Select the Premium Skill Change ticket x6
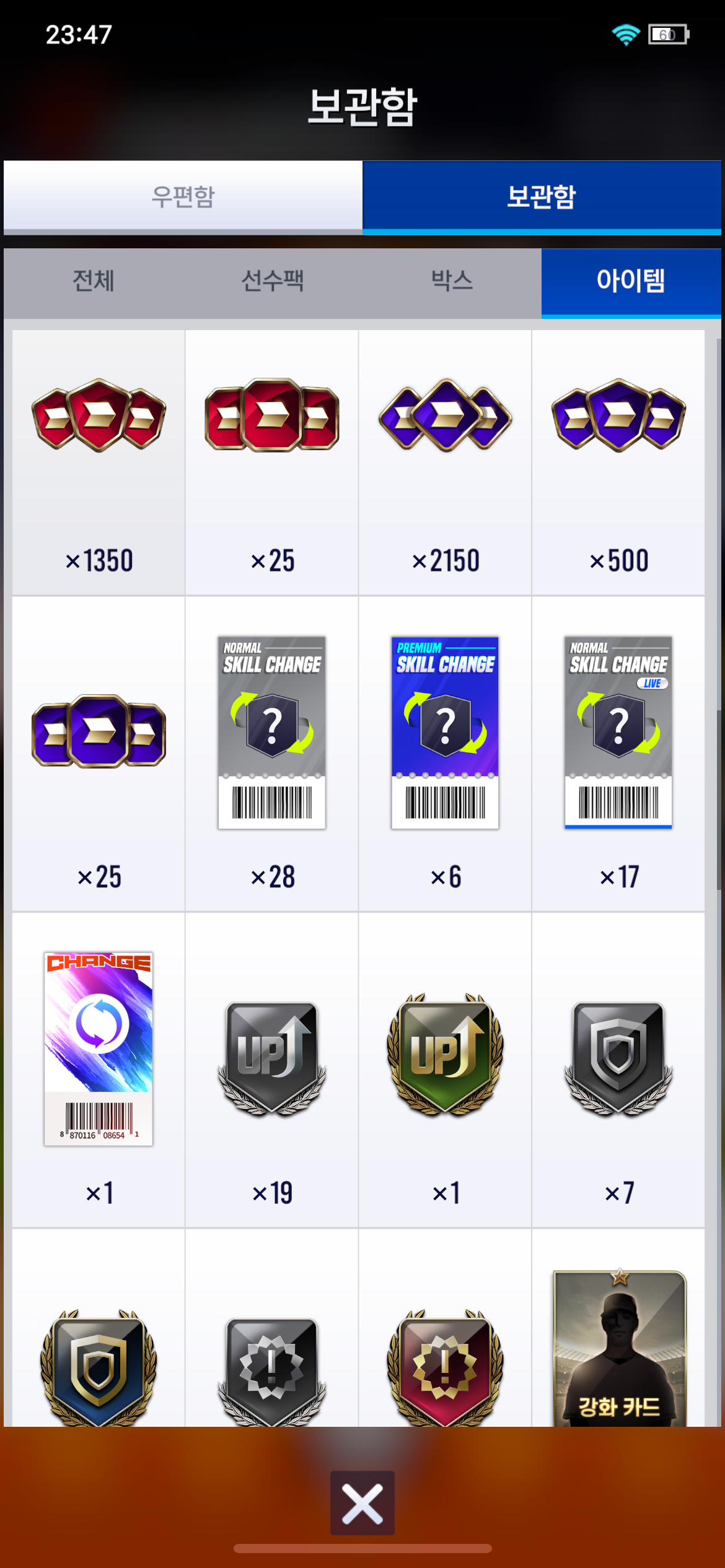Viewport: 725px width, 1568px height. (x=445, y=753)
